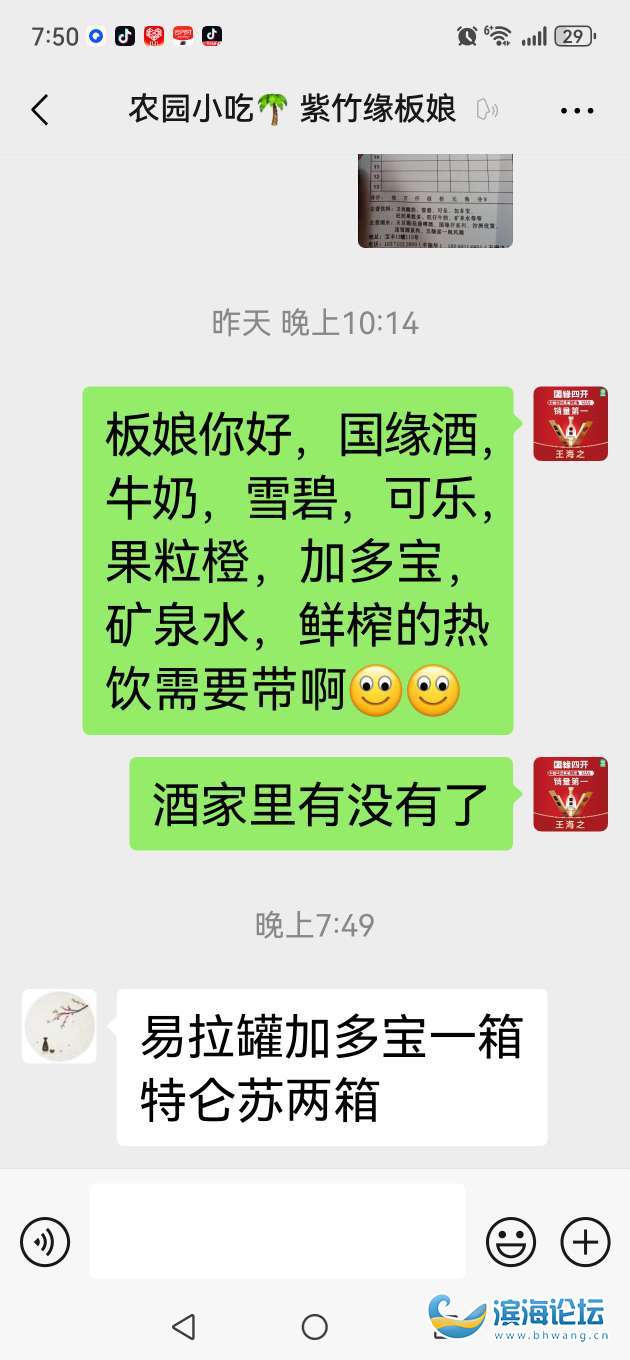Open the contact's plum blossom avatar
The width and height of the screenshot is (630, 1360).
[60, 1026]
